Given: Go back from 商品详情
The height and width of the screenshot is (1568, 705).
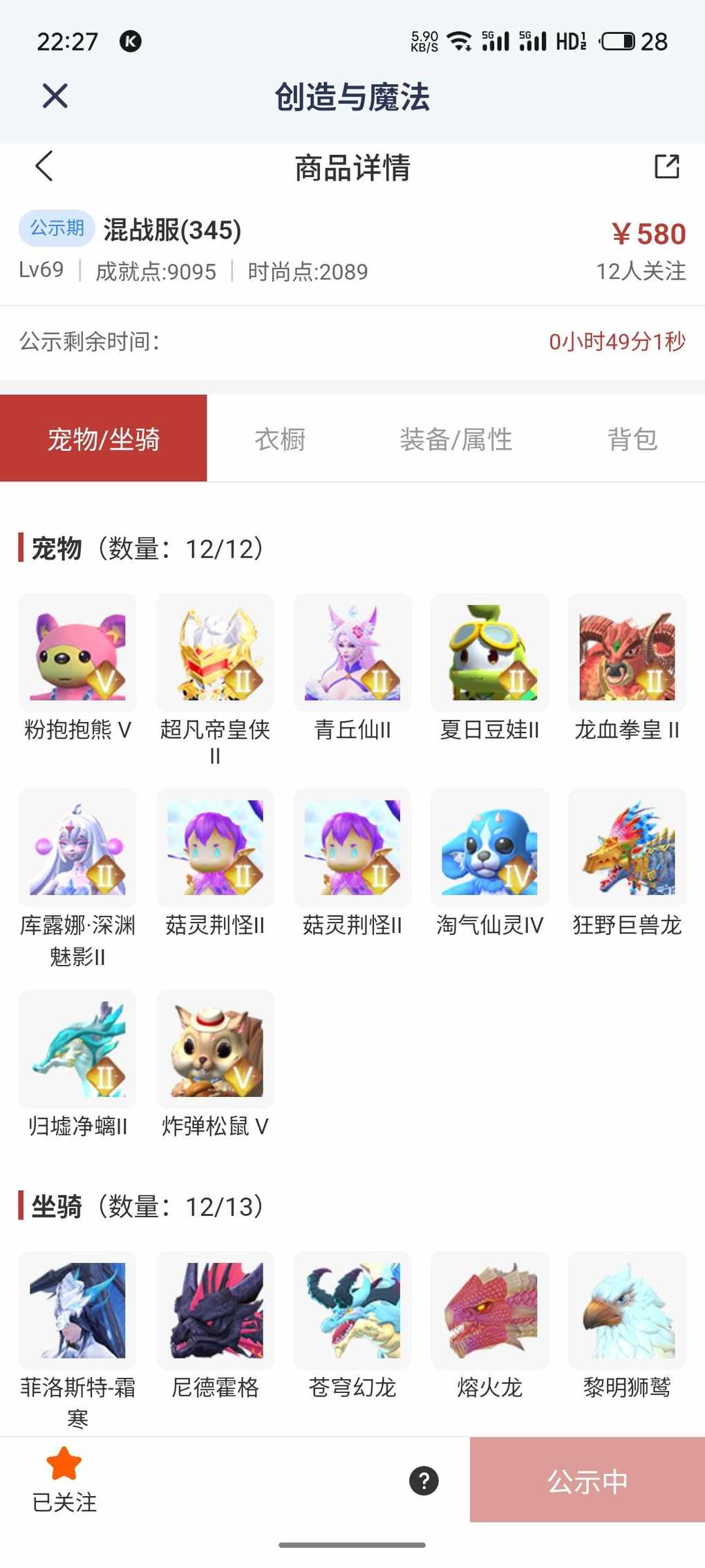Looking at the screenshot, I should tap(44, 167).
